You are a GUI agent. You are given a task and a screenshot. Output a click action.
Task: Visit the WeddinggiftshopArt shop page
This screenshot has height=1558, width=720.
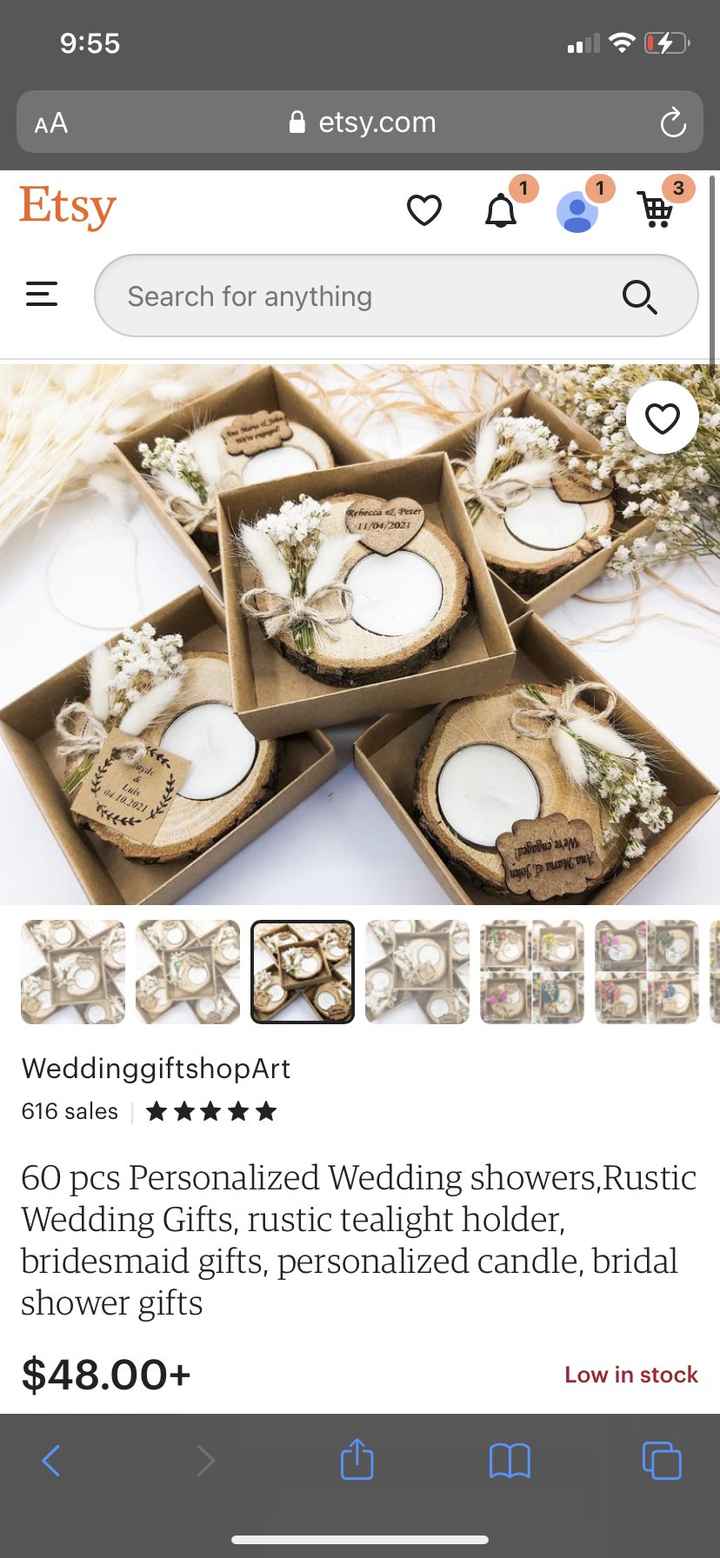click(155, 1068)
